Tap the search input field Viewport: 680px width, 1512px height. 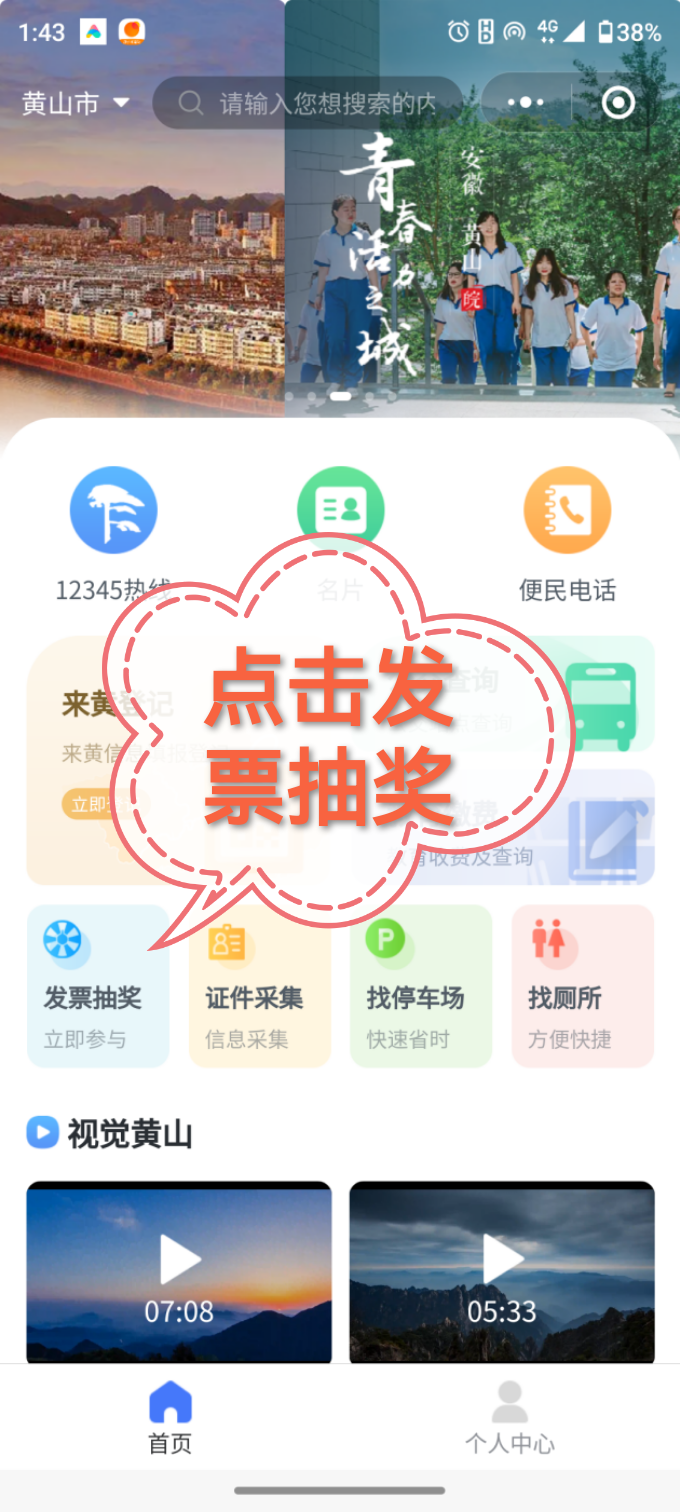(308, 103)
